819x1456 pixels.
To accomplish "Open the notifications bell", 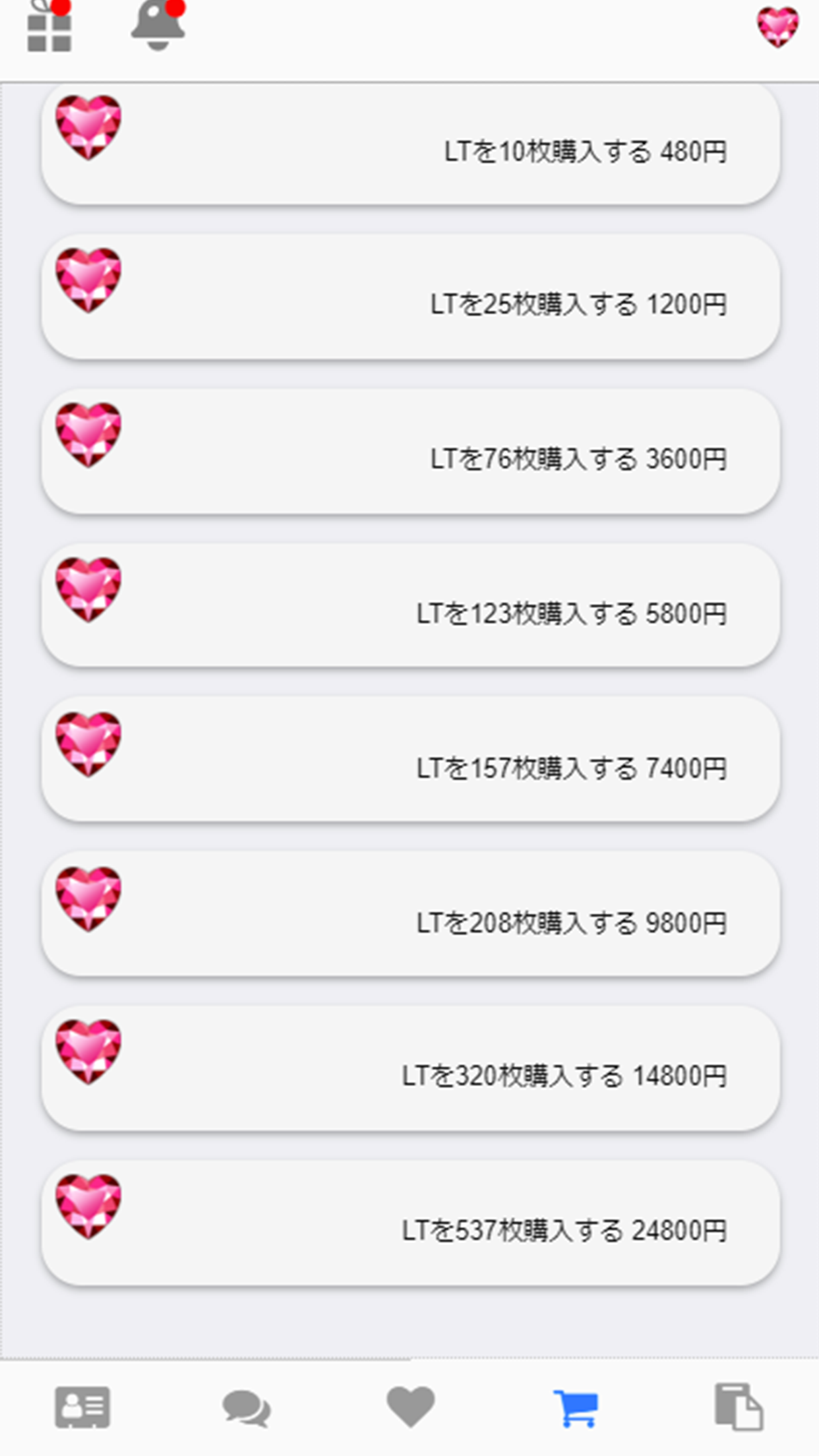I will click(x=158, y=28).
